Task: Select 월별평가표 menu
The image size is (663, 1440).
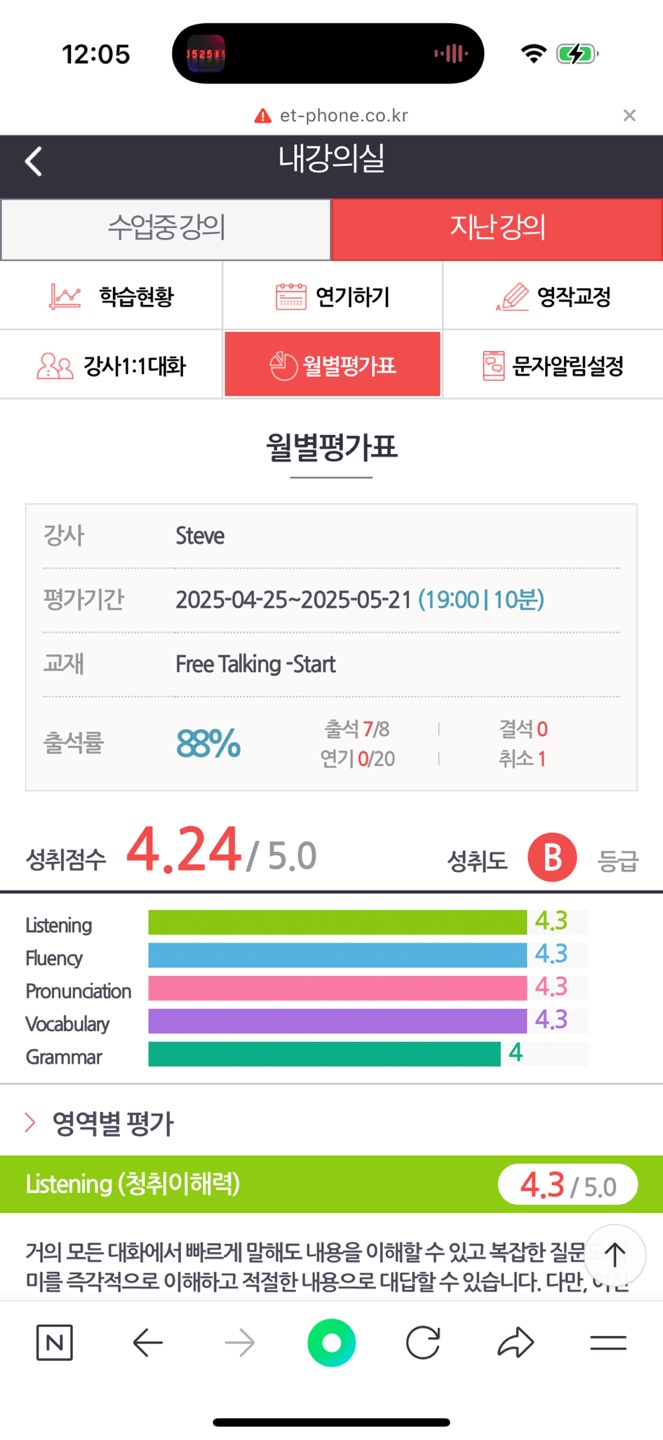Action: click(x=332, y=366)
